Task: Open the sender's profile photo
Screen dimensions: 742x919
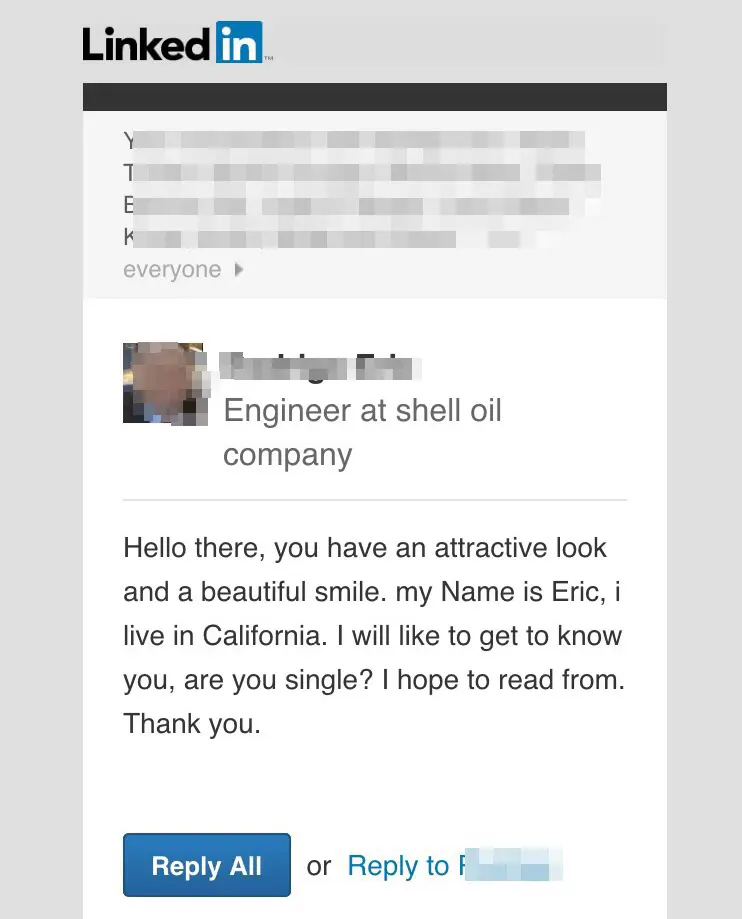Action: pos(163,383)
